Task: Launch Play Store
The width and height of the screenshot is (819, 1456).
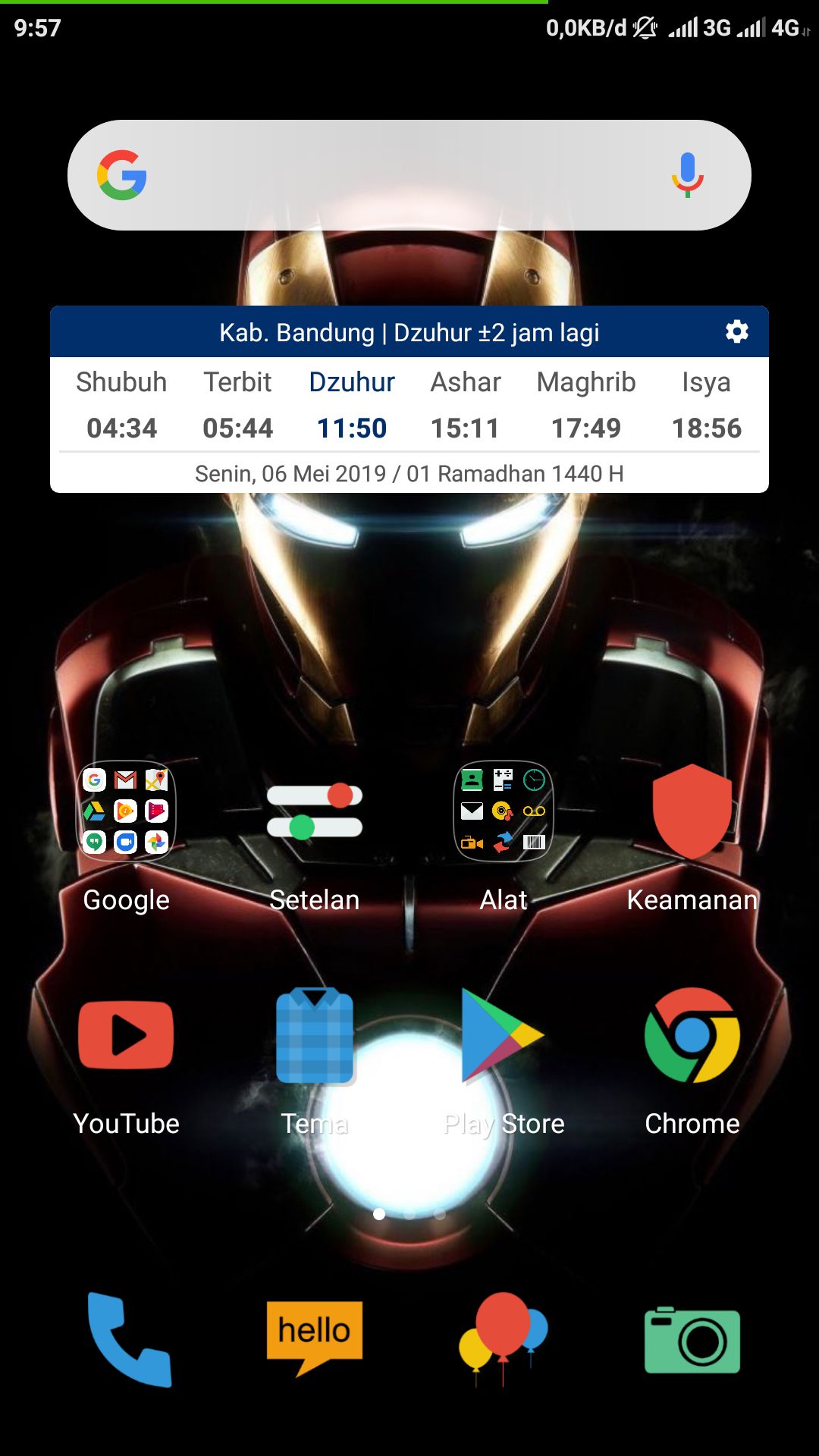Action: click(504, 1035)
